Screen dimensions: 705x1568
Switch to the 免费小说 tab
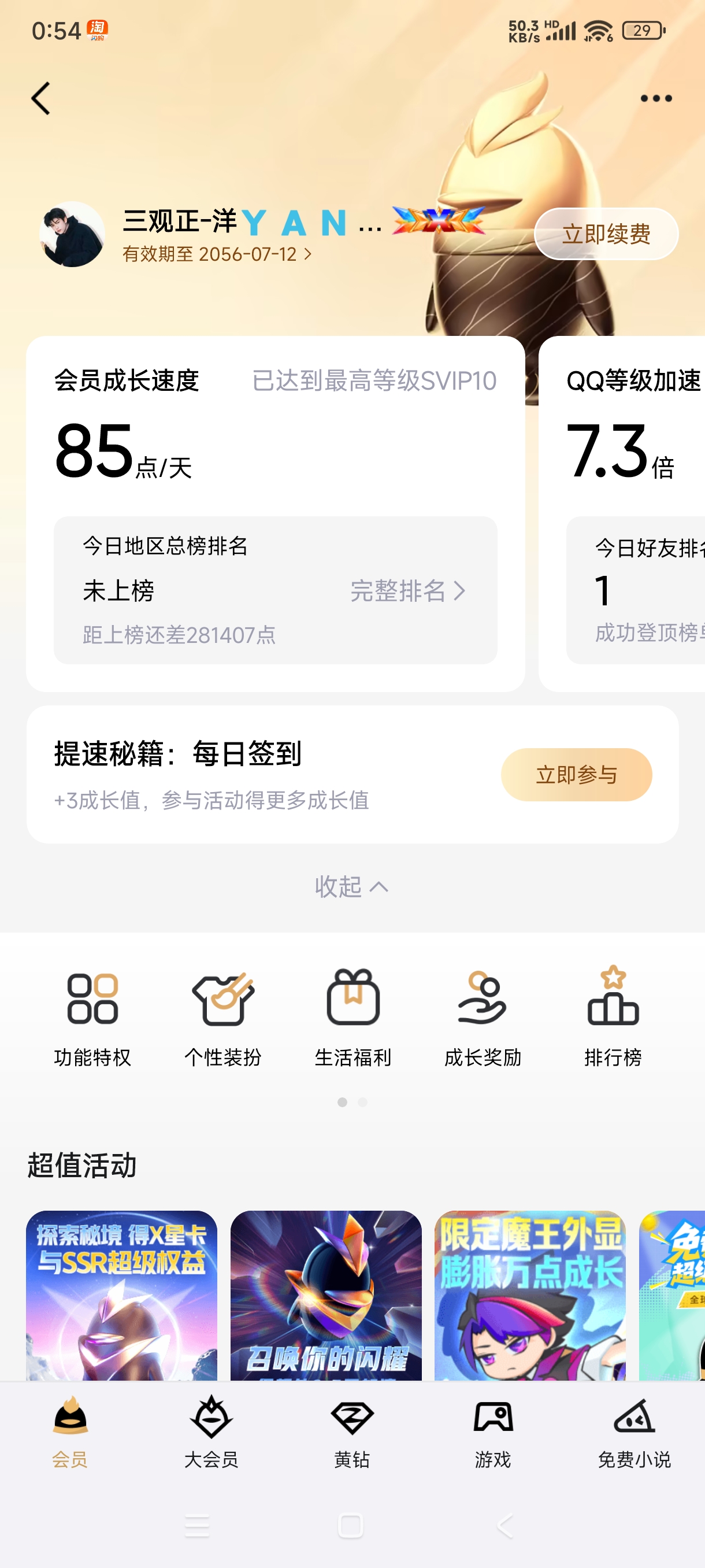(634, 1432)
